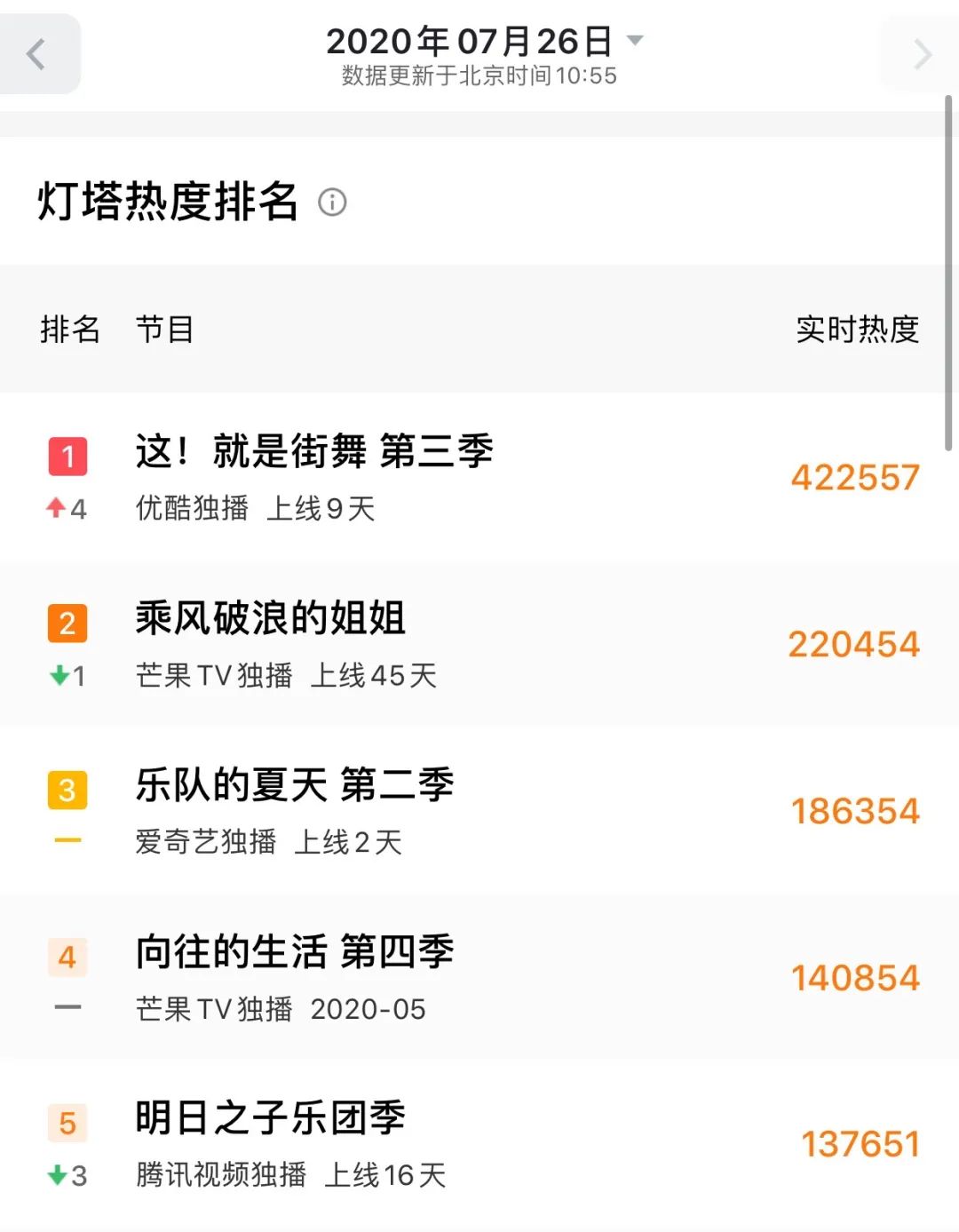Open 这！就是街舞 第三季 details
Image resolution: width=959 pixels, height=1232 pixels.
pyautogui.click(x=313, y=451)
